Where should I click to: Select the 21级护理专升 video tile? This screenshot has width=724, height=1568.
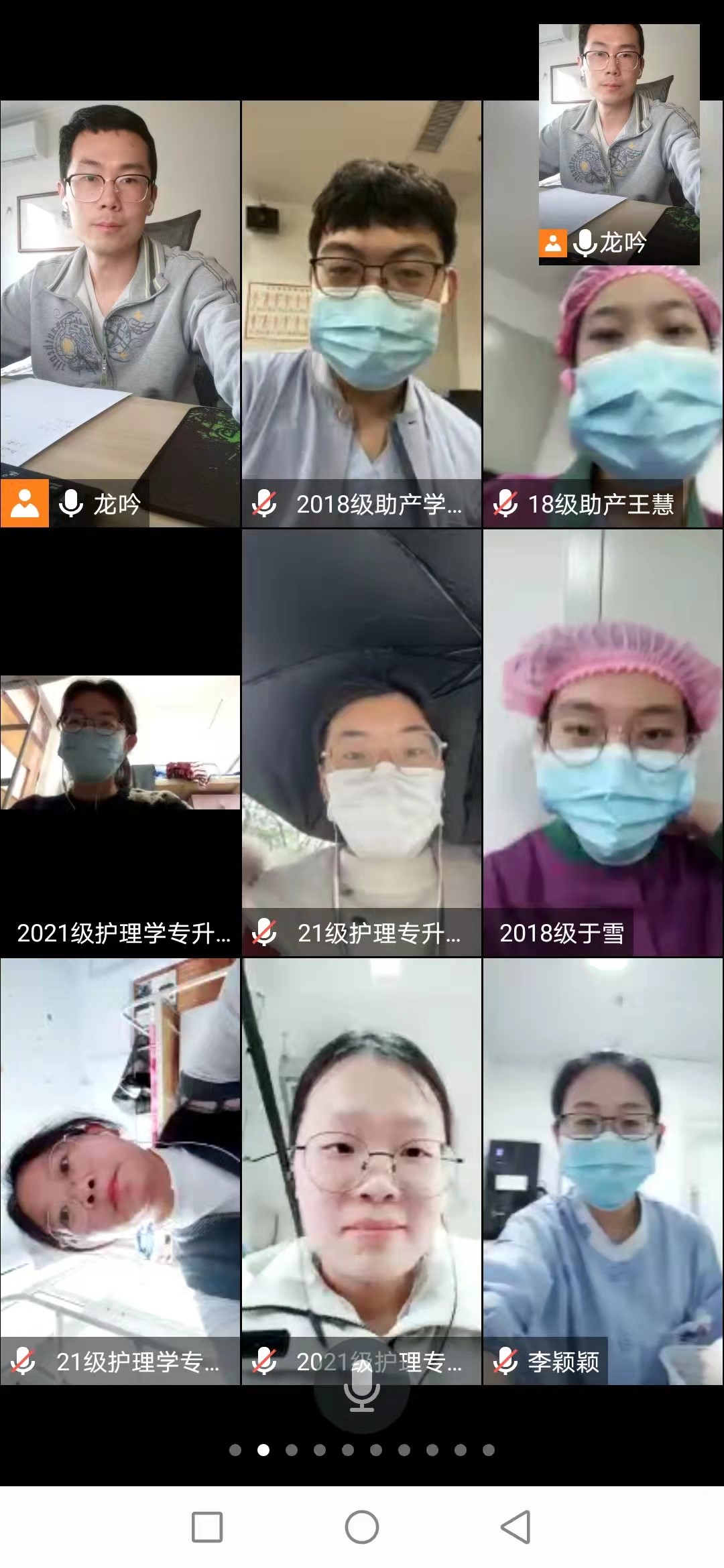coord(361,742)
